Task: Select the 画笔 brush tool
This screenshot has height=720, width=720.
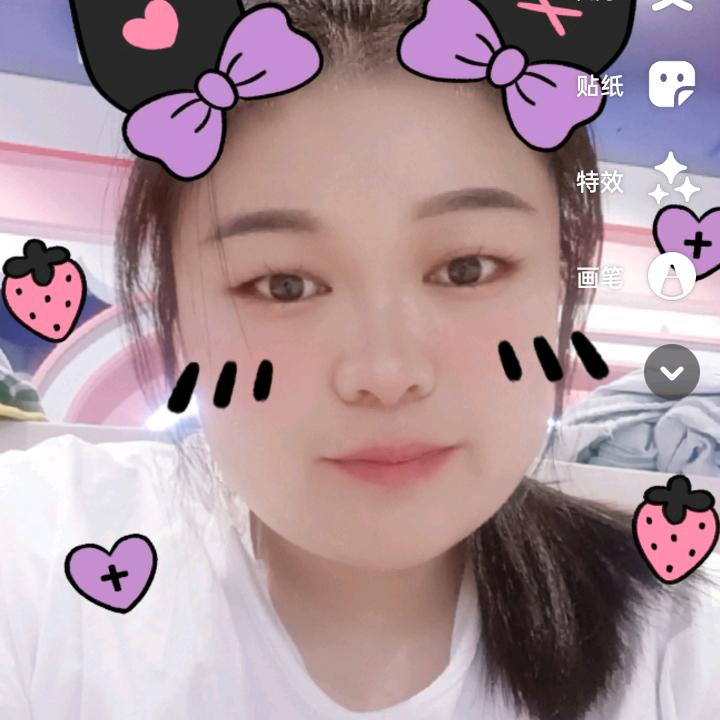Action: point(671,276)
